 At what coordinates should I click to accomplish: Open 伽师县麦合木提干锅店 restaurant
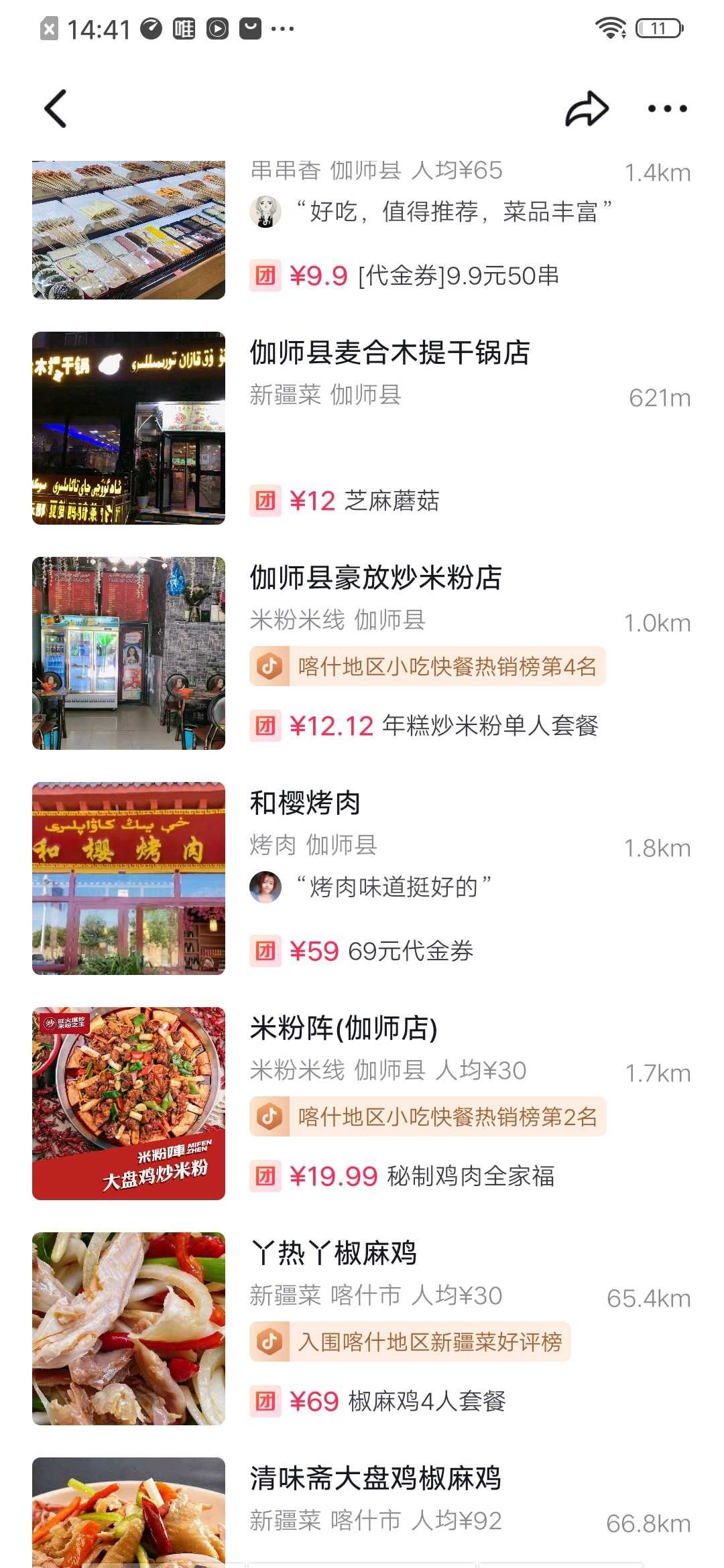389,352
